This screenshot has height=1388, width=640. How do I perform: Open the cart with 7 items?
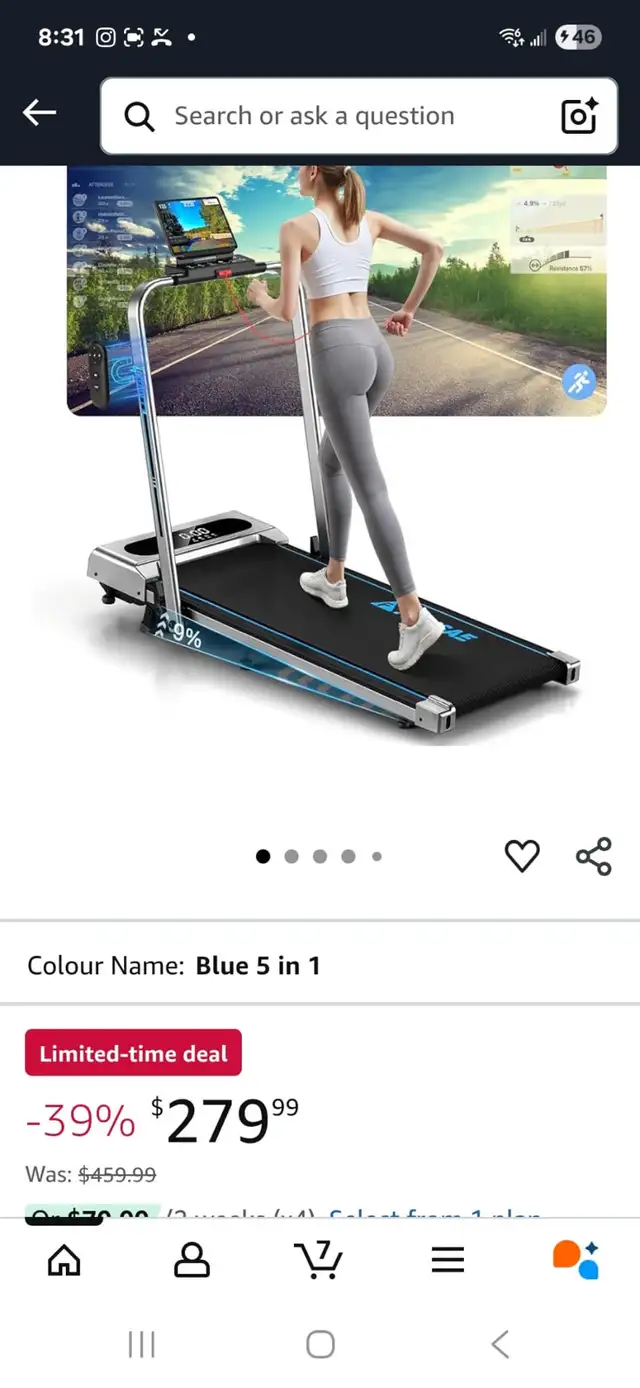[x=319, y=1260]
